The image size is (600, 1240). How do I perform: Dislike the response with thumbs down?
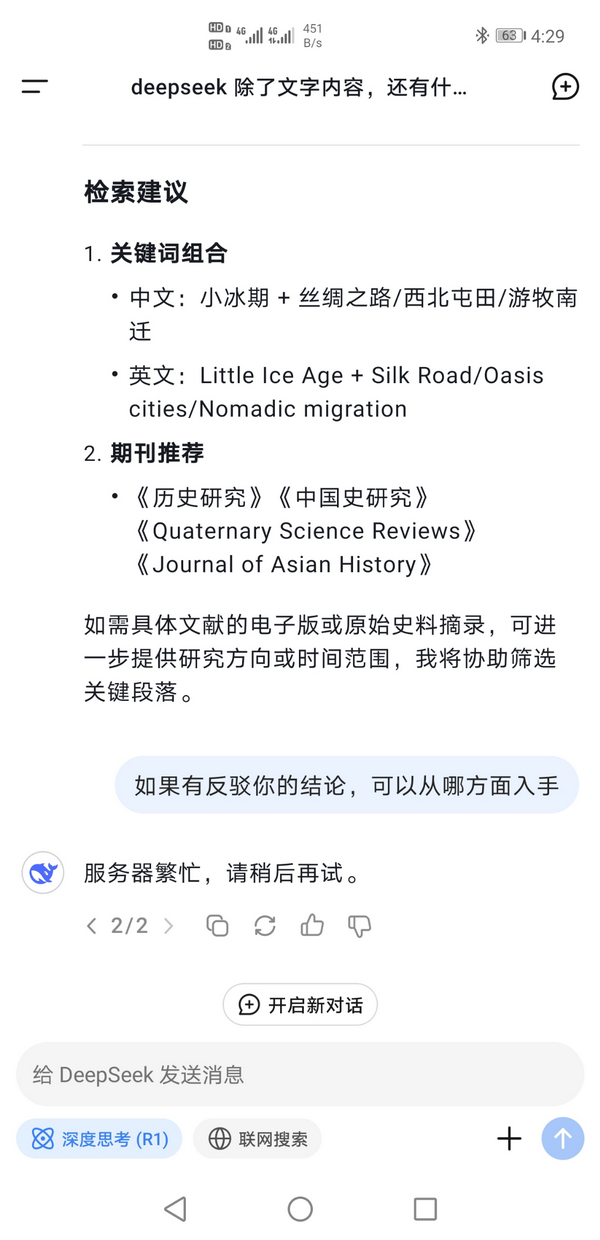click(360, 926)
